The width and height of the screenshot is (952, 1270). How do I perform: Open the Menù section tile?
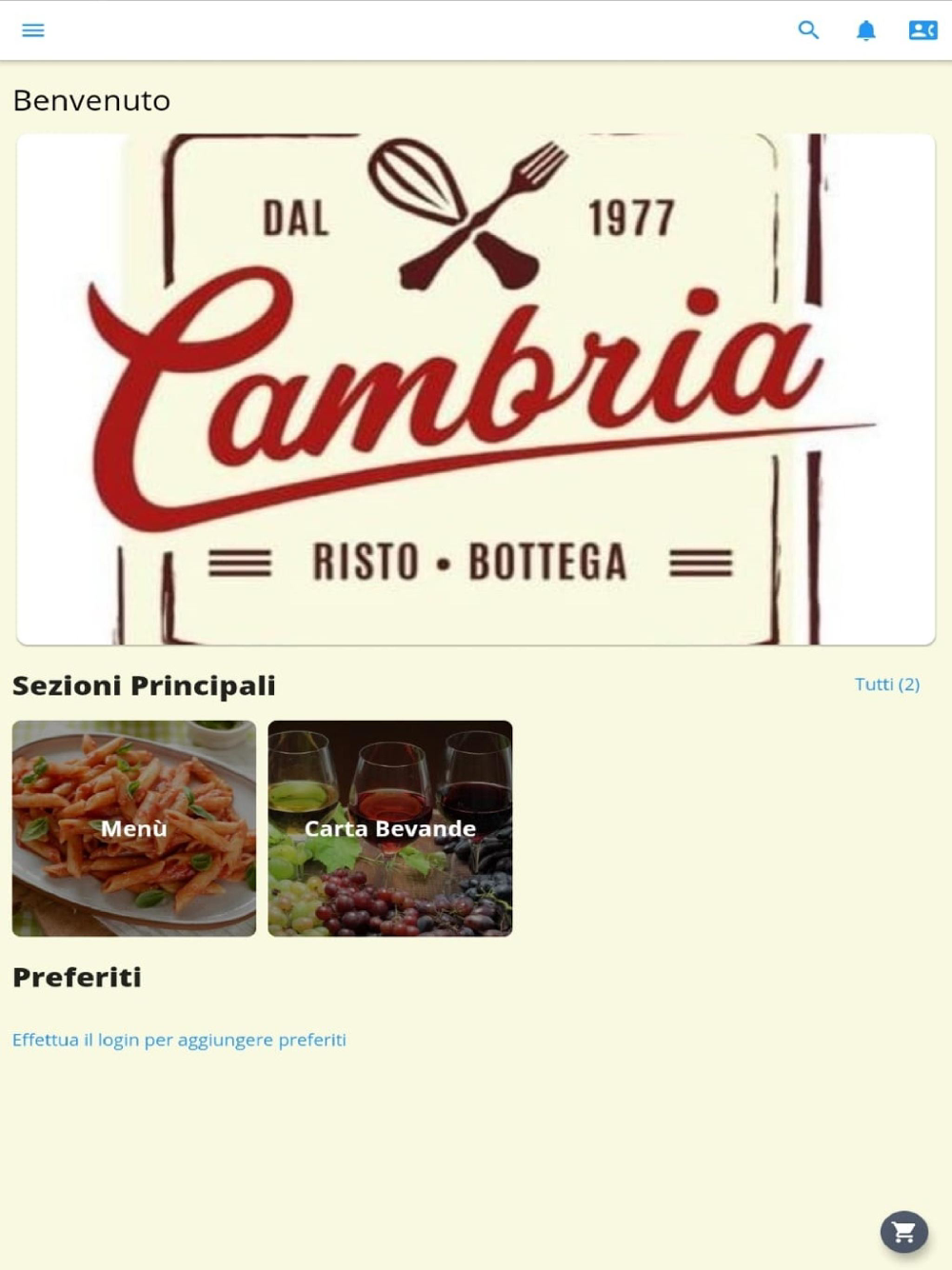pos(134,828)
